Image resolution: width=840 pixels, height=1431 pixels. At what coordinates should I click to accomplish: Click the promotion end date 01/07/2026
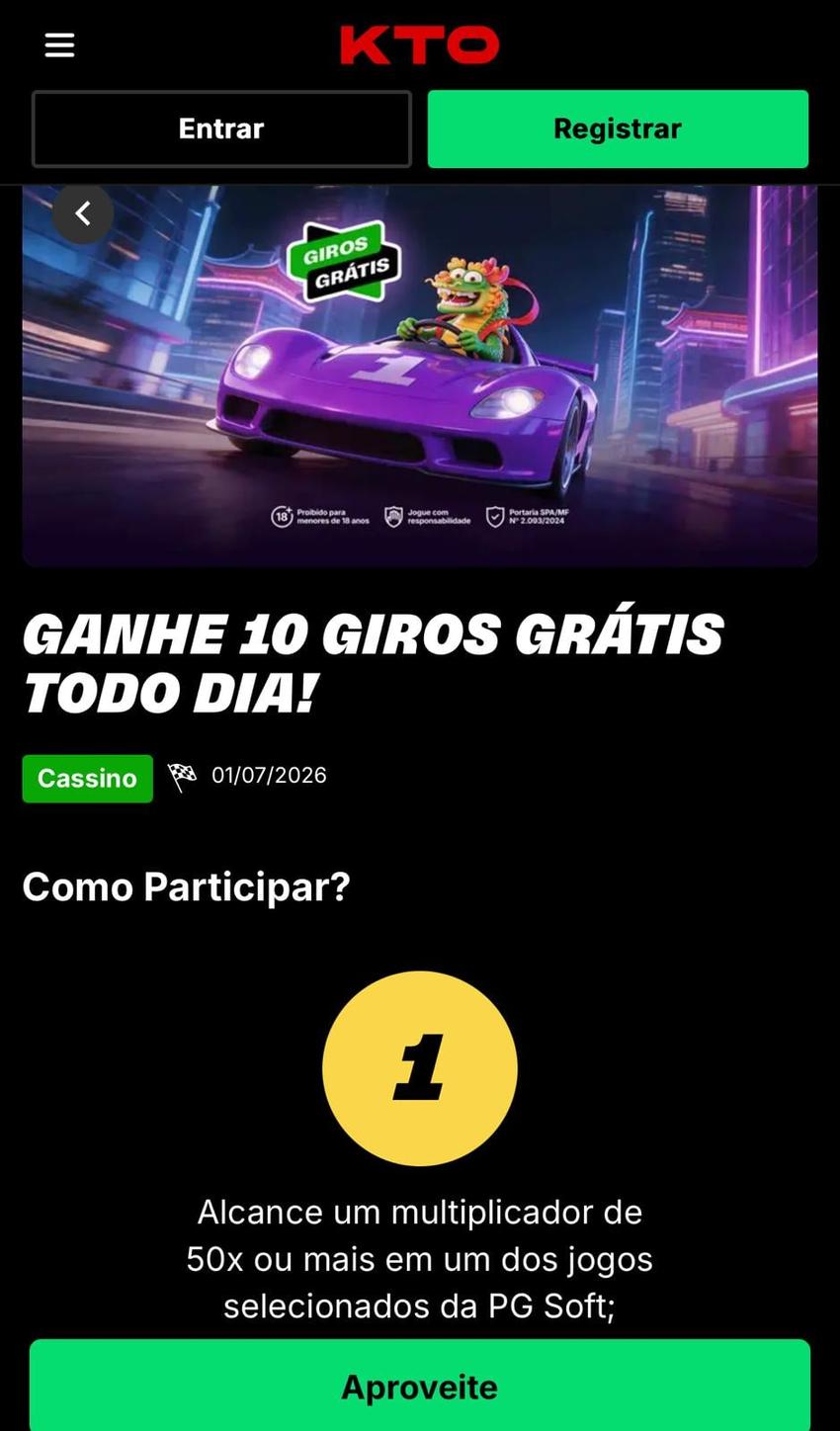(x=268, y=776)
